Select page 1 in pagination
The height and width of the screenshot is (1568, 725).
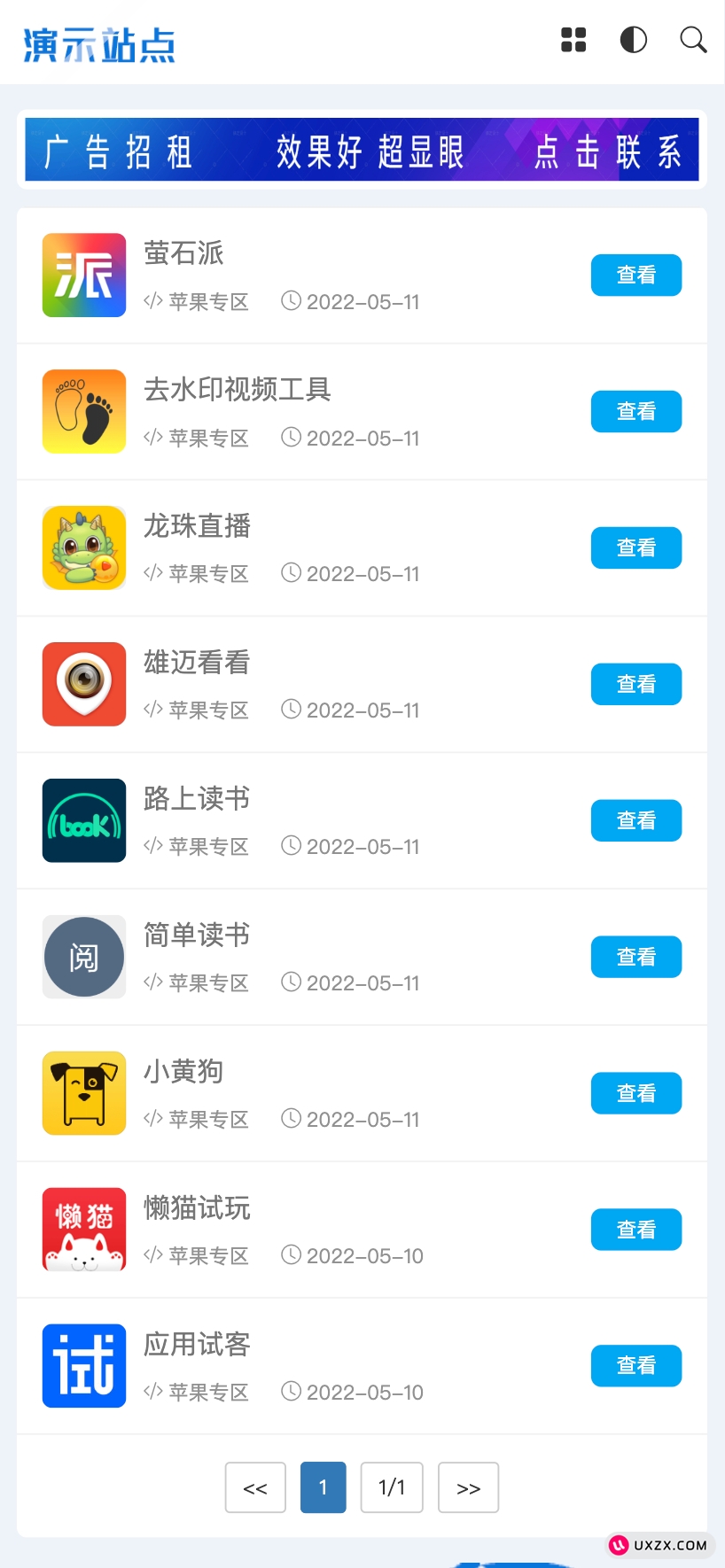point(323,1487)
